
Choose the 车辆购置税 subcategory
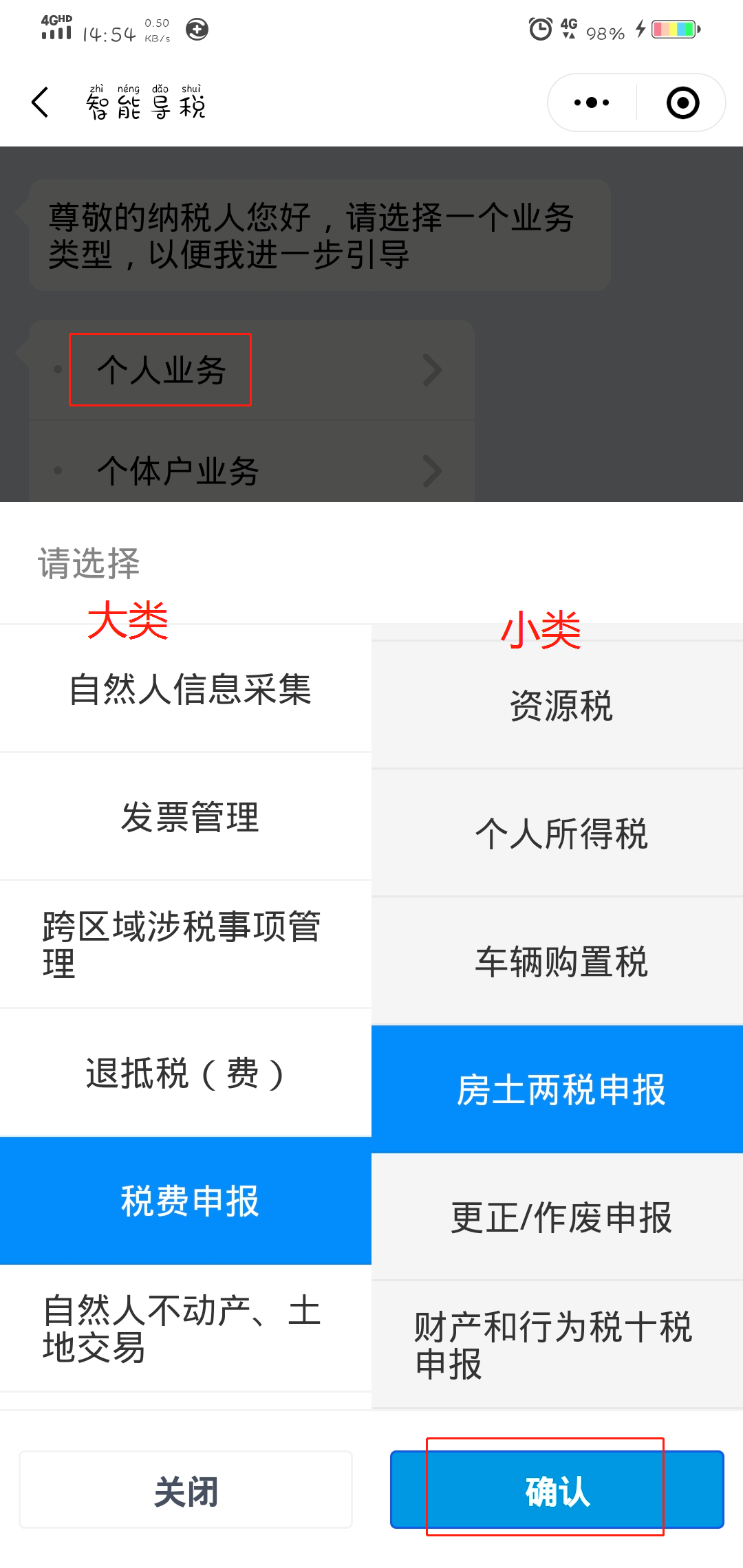coord(557,961)
